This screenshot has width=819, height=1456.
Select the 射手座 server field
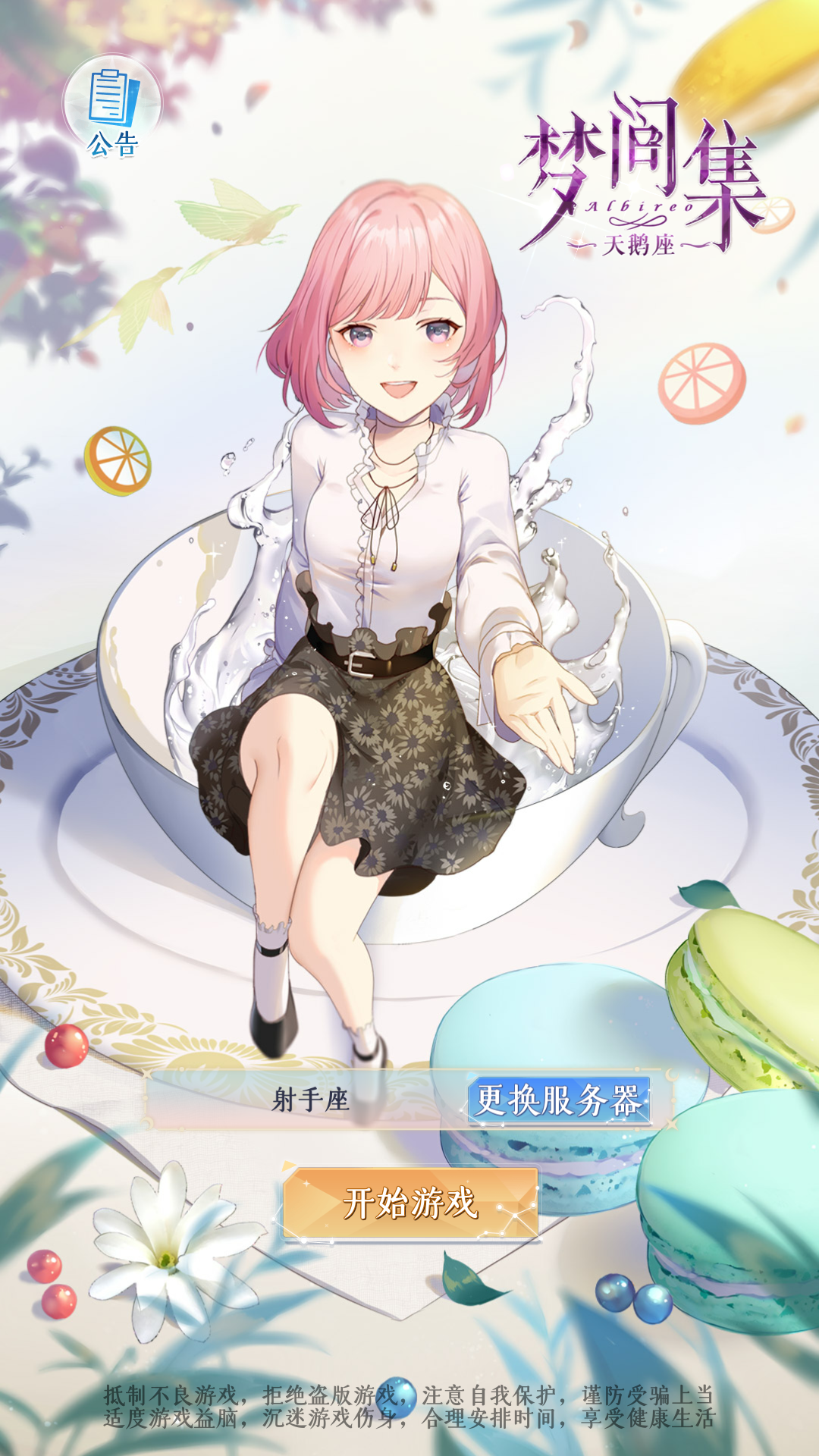pyautogui.click(x=311, y=1100)
